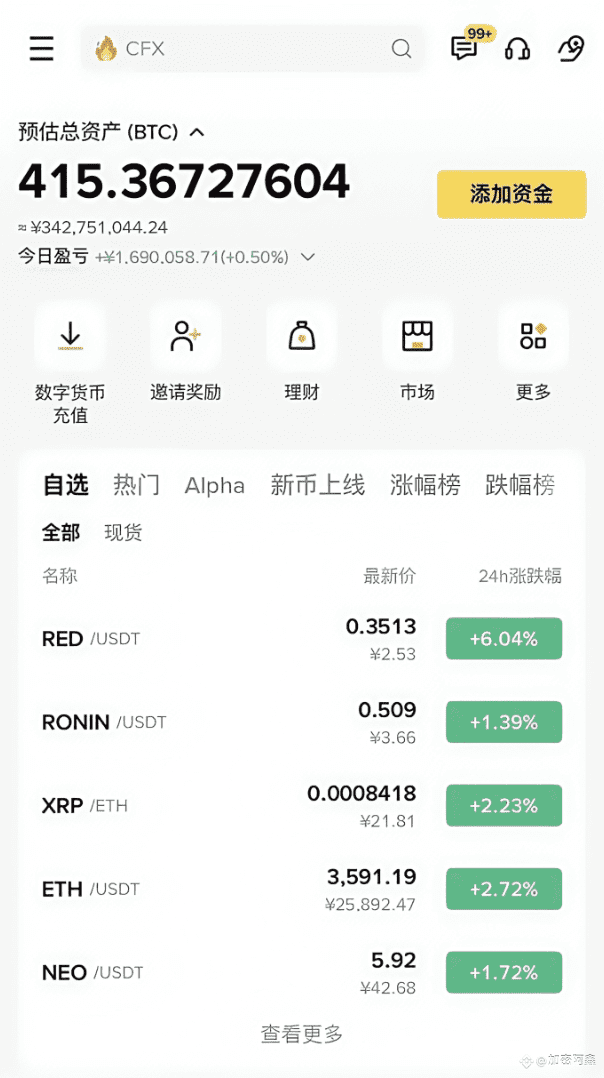Open the XRP/ETH pair row
The height and width of the screenshot is (1078, 604).
302,805
